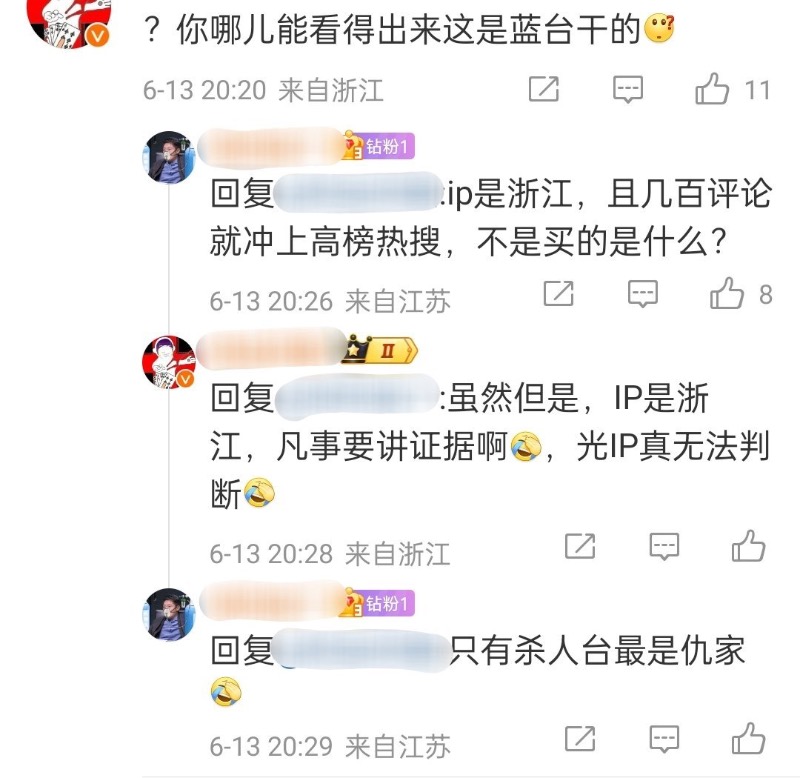The height and width of the screenshot is (778, 800).
Task: Share the comment posted at 6-13 20:20
Action: click(x=543, y=90)
